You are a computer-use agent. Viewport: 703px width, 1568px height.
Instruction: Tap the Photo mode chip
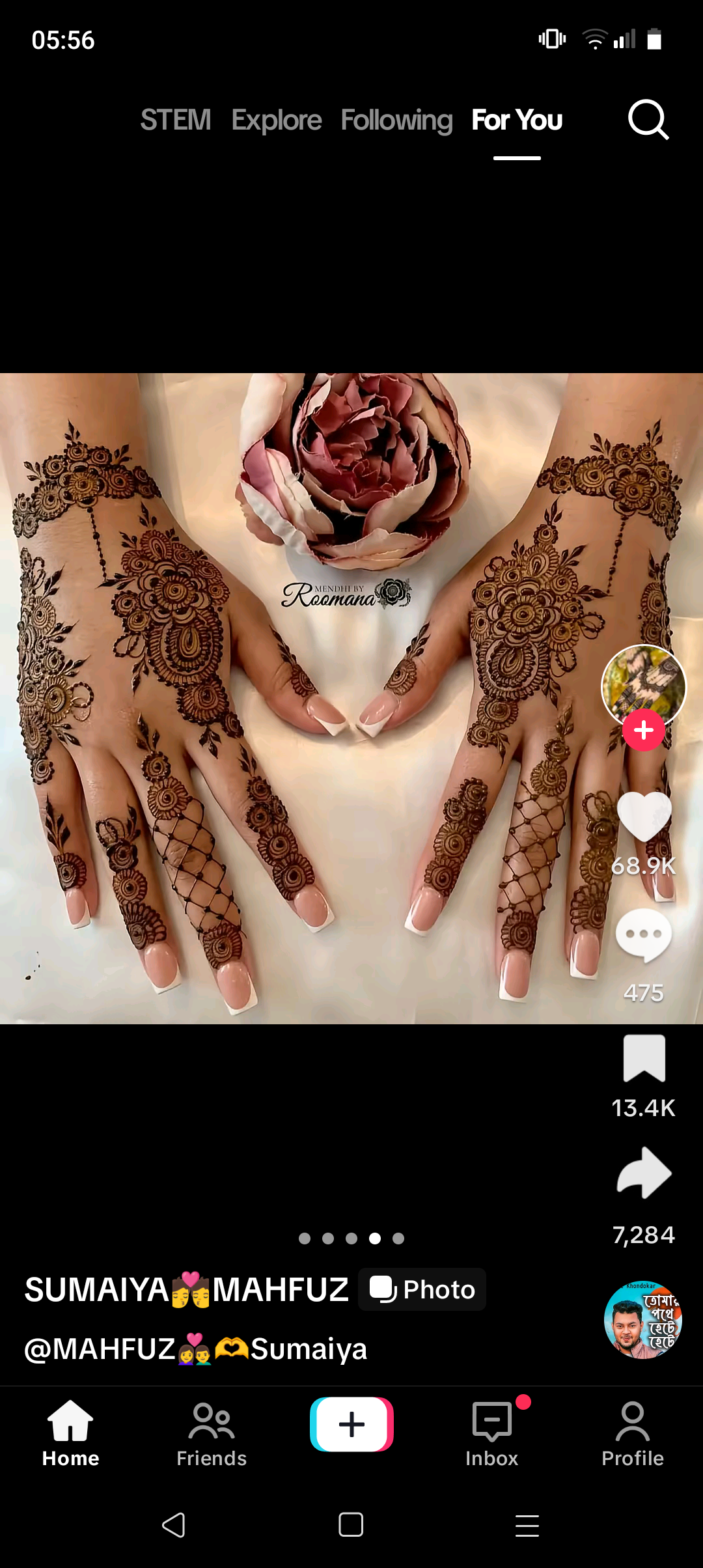[x=422, y=1289]
